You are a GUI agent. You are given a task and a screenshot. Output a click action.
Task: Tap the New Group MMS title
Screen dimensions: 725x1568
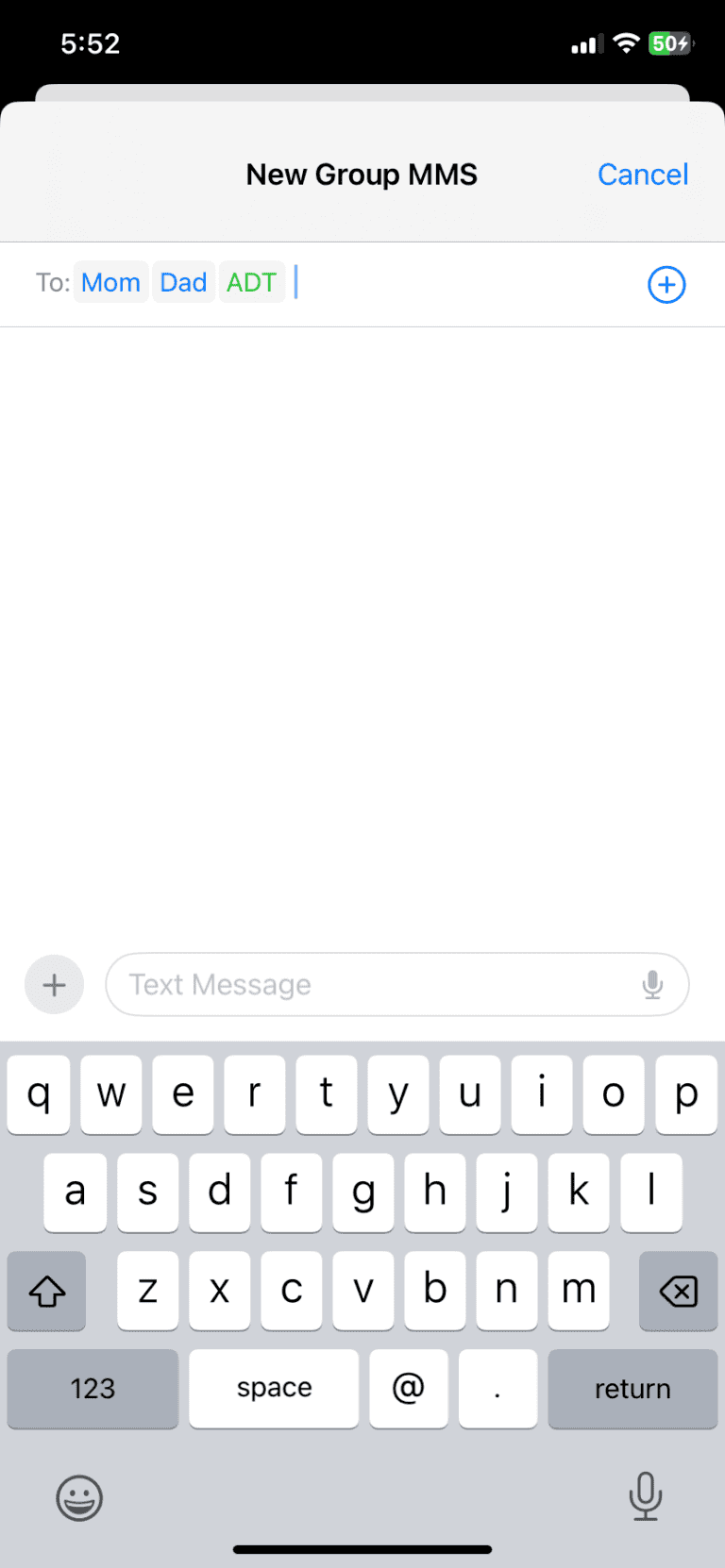point(362,175)
